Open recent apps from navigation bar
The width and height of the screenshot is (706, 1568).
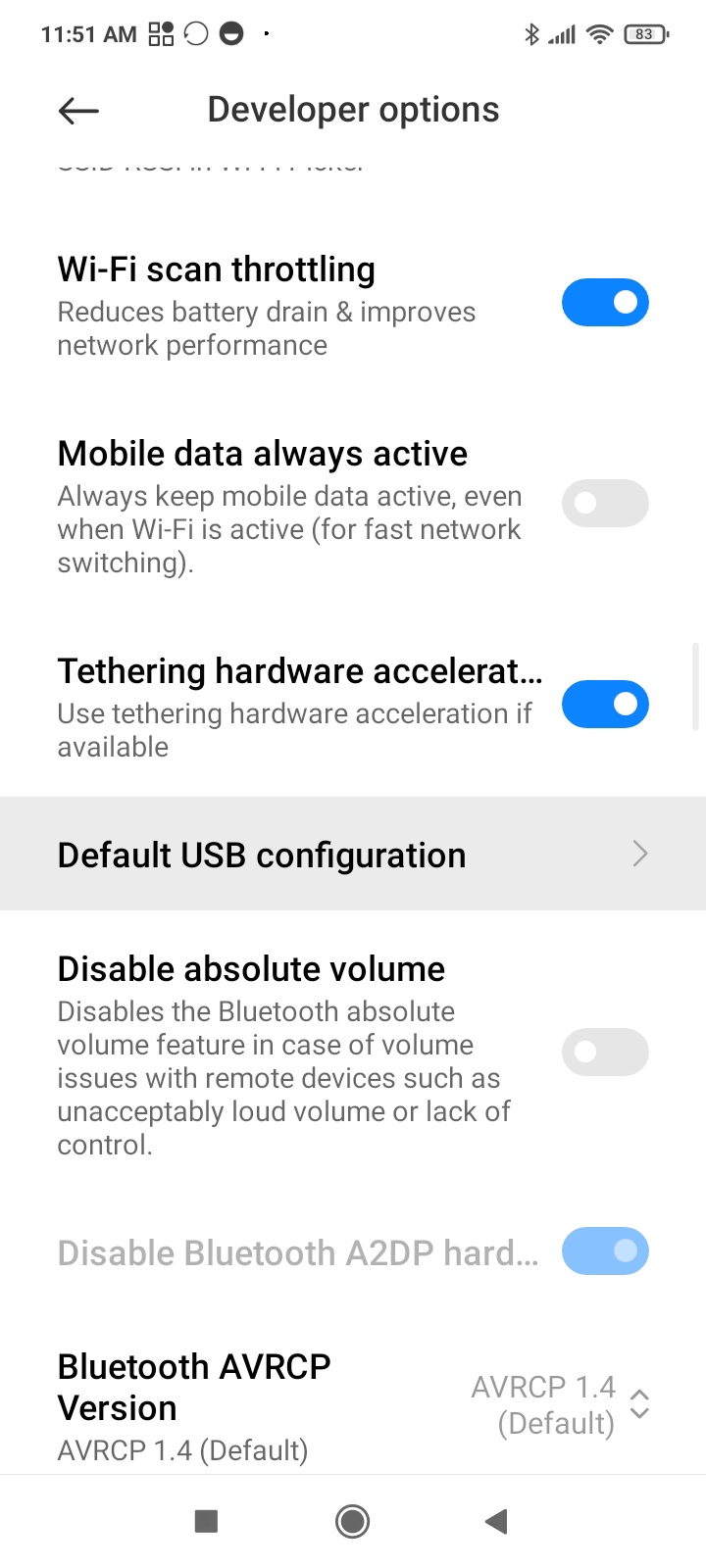coord(206,1521)
